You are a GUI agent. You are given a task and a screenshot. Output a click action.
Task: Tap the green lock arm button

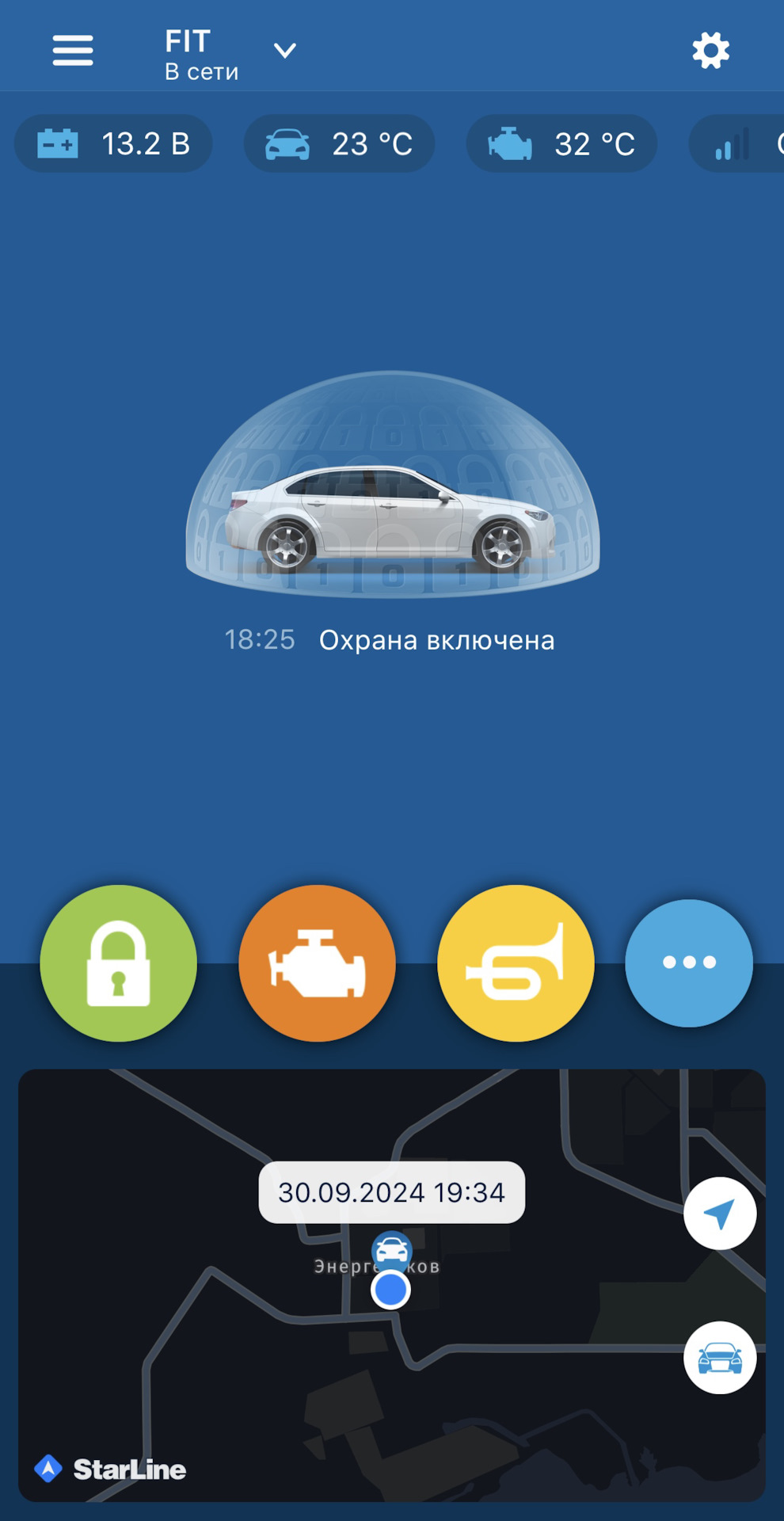(x=119, y=963)
